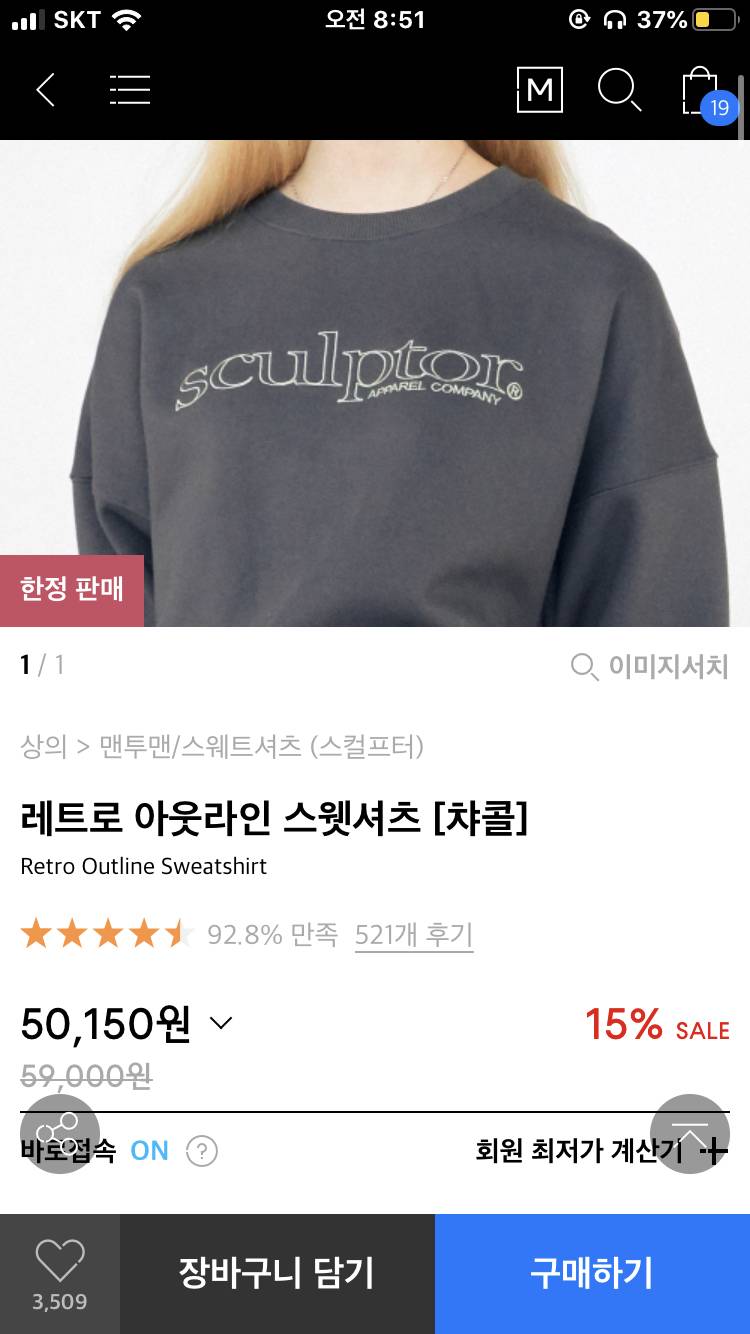
Task: Tap the star rating area
Action: pyautogui.click(x=100, y=932)
